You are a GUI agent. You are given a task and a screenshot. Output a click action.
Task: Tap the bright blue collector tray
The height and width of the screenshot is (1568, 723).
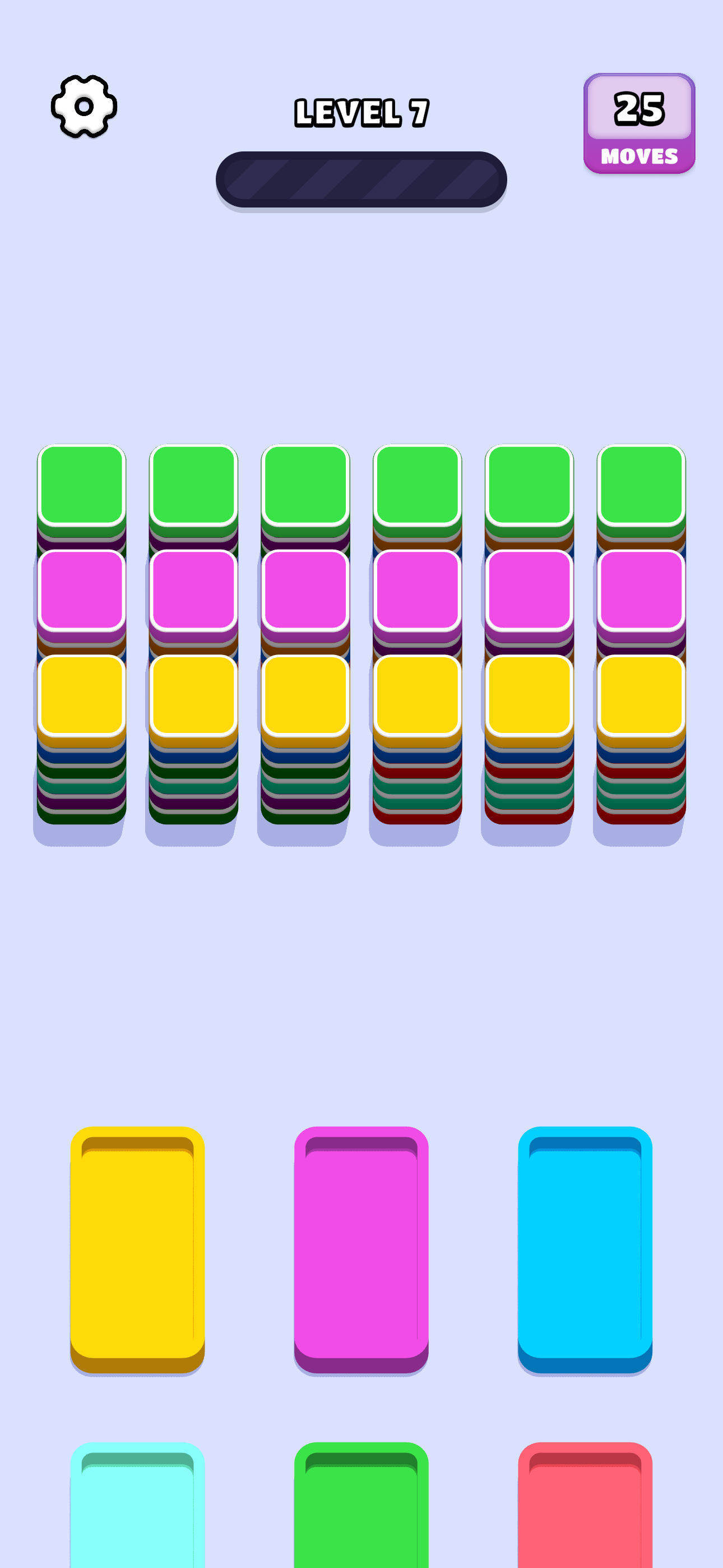[x=585, y=1249]
